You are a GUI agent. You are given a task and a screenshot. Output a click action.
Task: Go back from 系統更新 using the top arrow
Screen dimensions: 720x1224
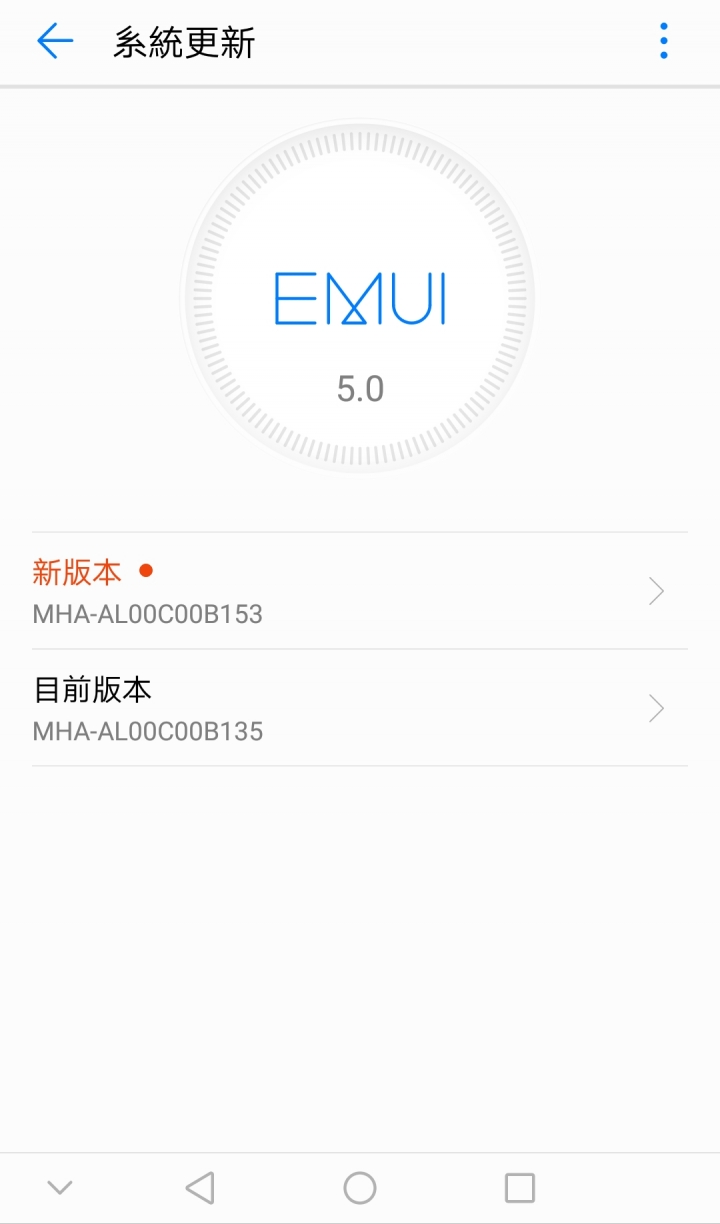click(55, 42)
